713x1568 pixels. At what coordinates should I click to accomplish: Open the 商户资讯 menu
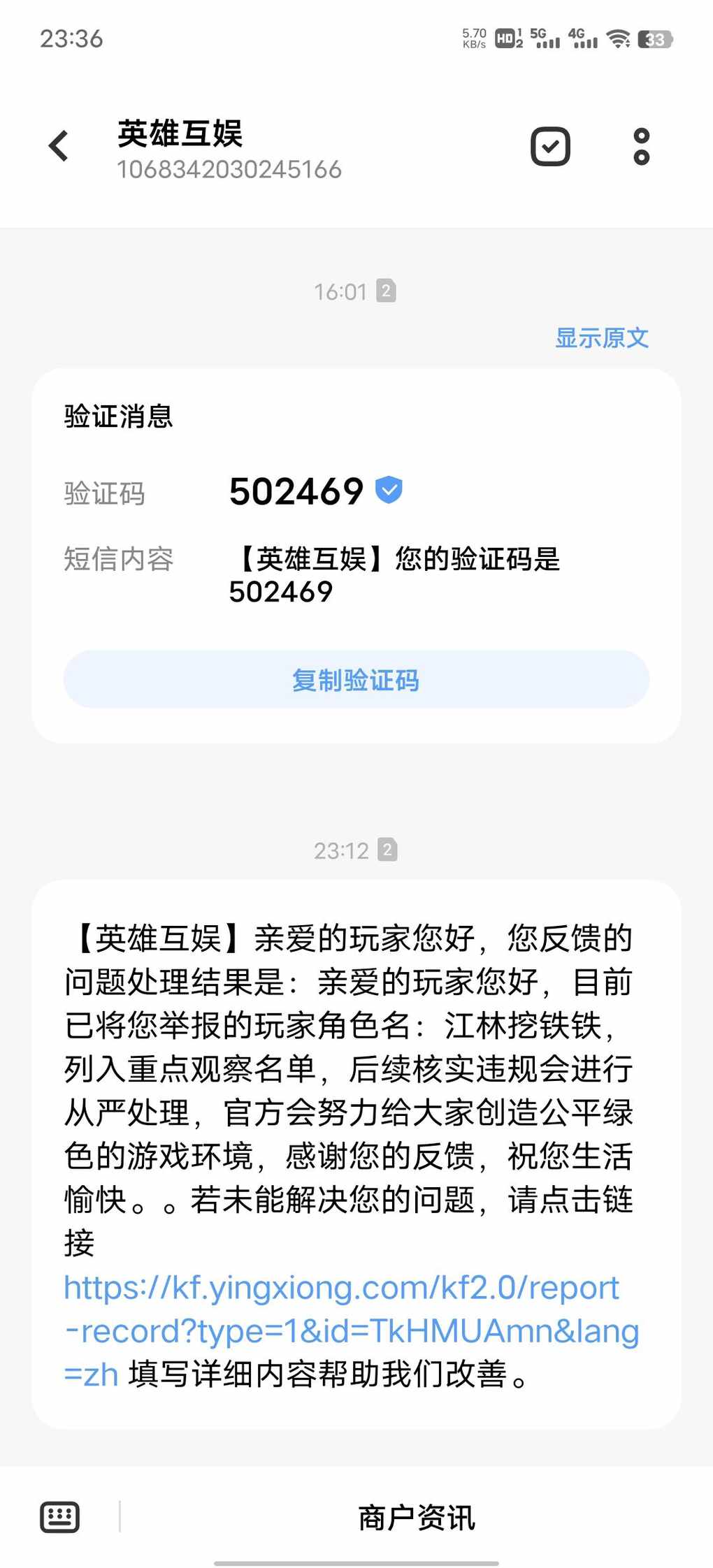[x=417, y=1517]
